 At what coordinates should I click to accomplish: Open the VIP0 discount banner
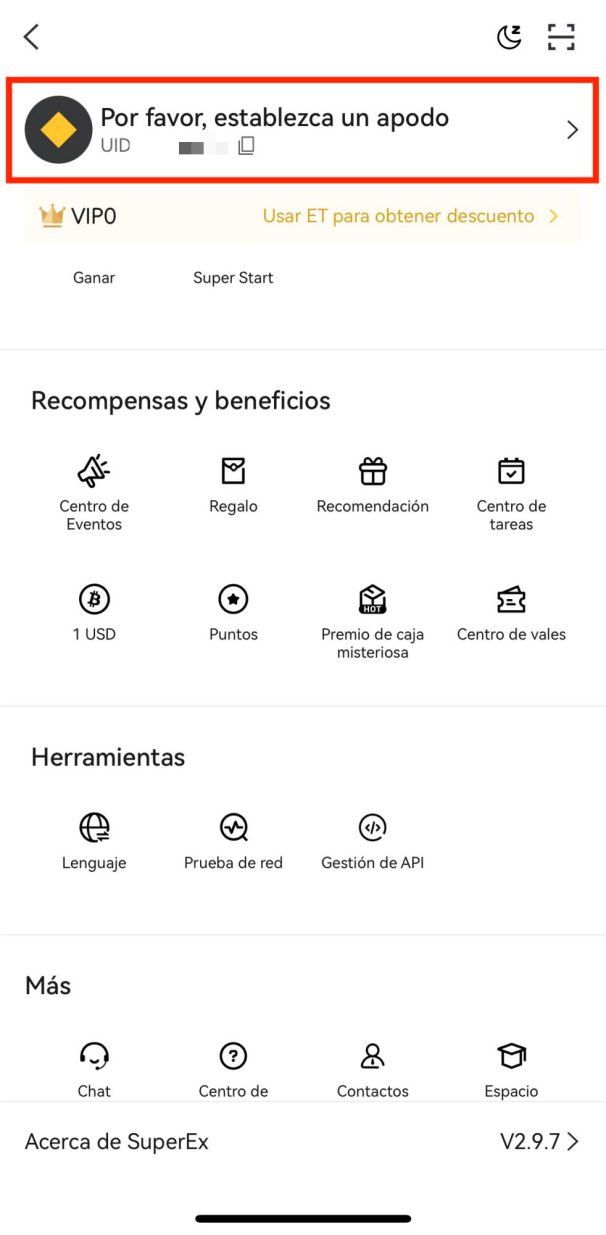(x=303, y=216)
